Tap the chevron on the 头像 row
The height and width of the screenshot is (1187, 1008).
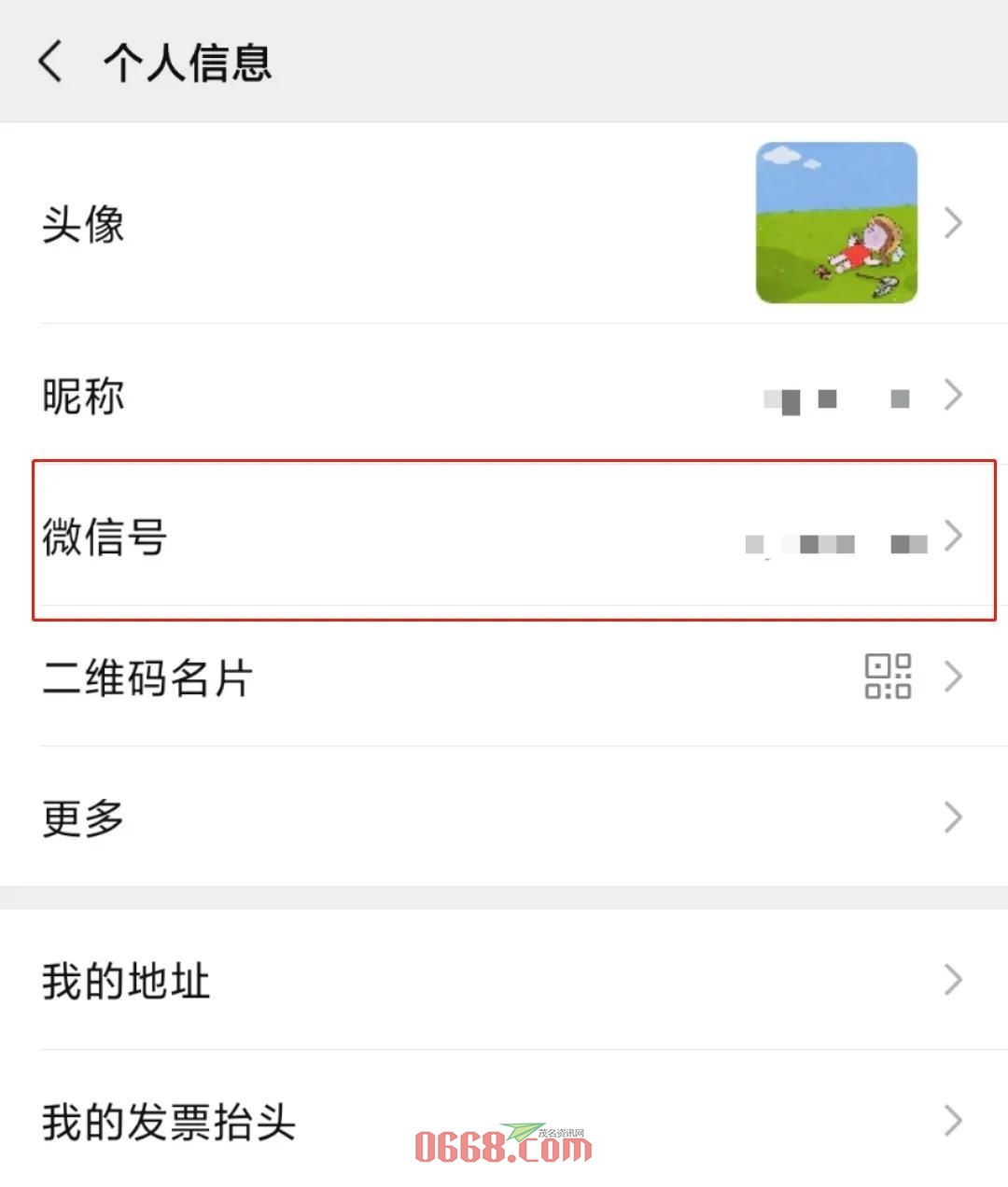953,222
